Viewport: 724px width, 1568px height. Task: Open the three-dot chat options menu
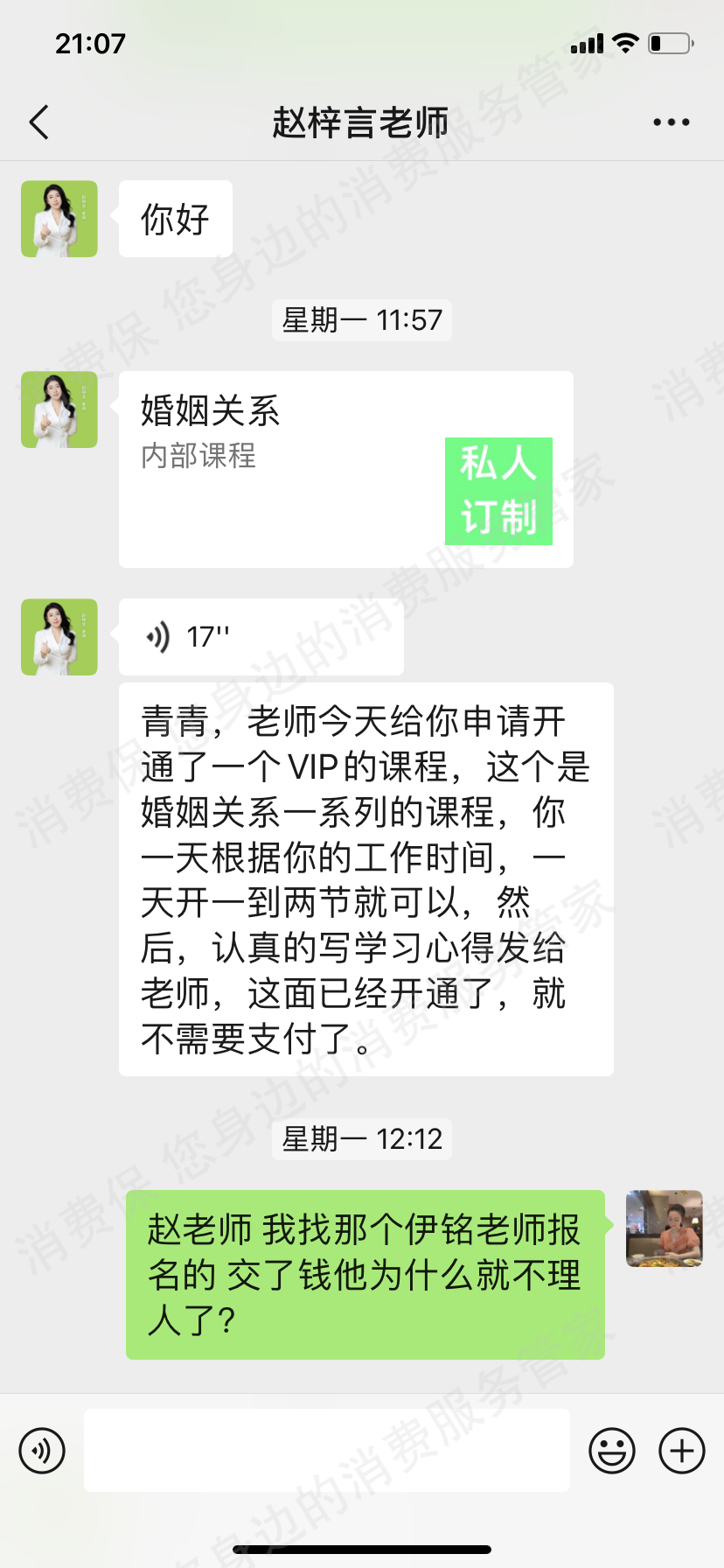pos(671,122)
